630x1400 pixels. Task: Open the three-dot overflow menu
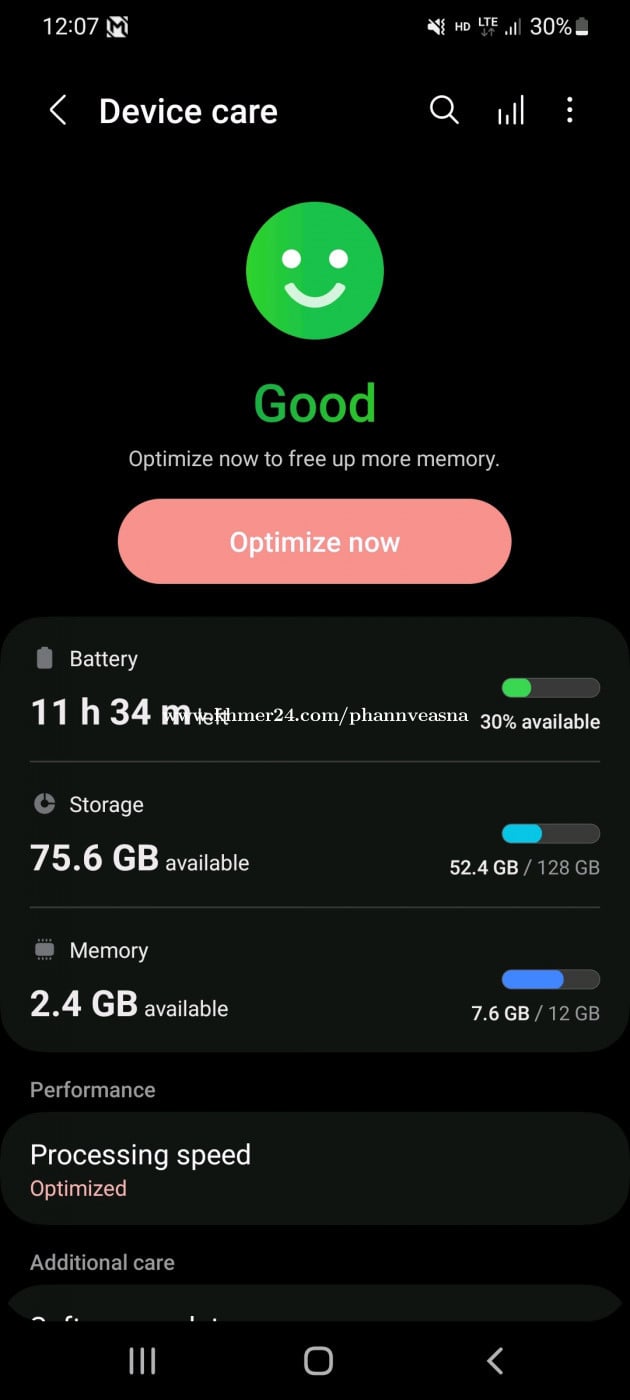pos(570,111)
